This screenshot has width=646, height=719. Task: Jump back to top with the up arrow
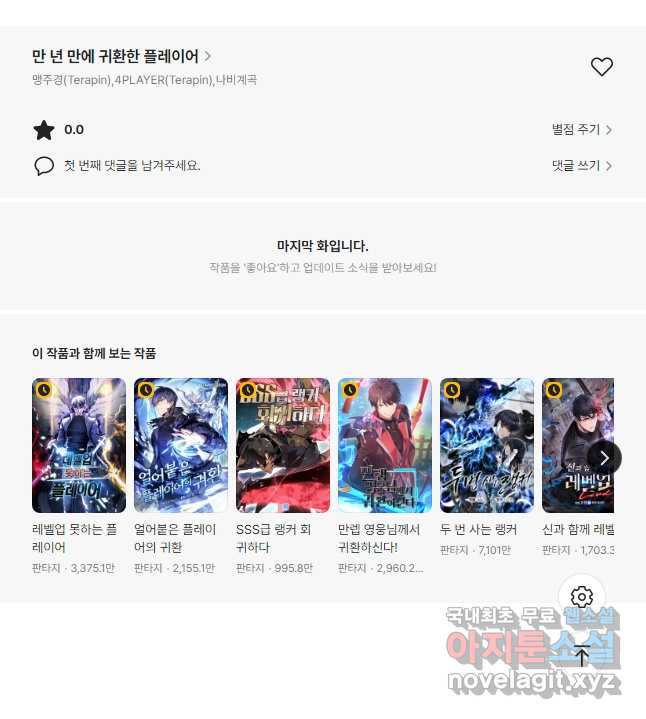pyautogui.click(x=582, y=656)
